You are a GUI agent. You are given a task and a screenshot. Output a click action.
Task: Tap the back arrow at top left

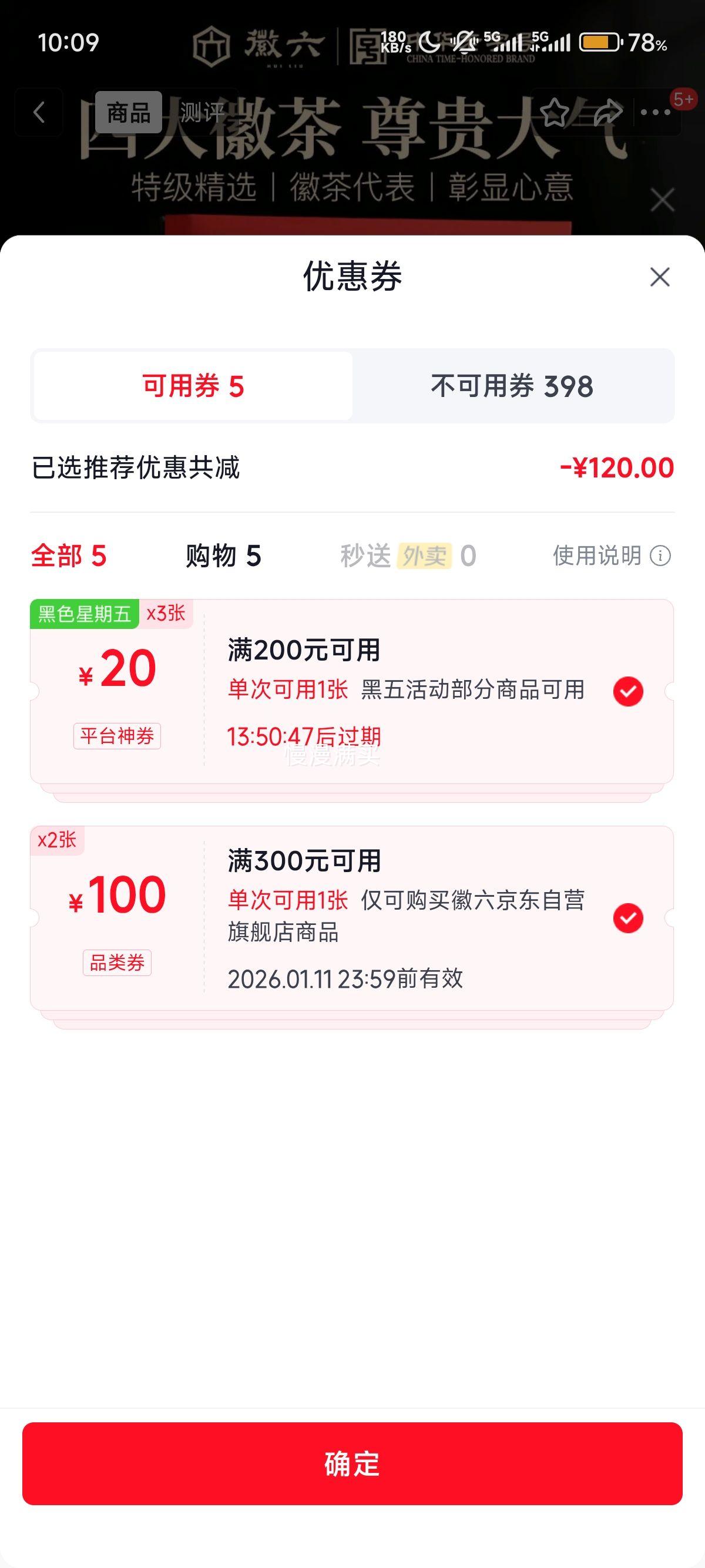pyautogui.click(x=38, y=112)
